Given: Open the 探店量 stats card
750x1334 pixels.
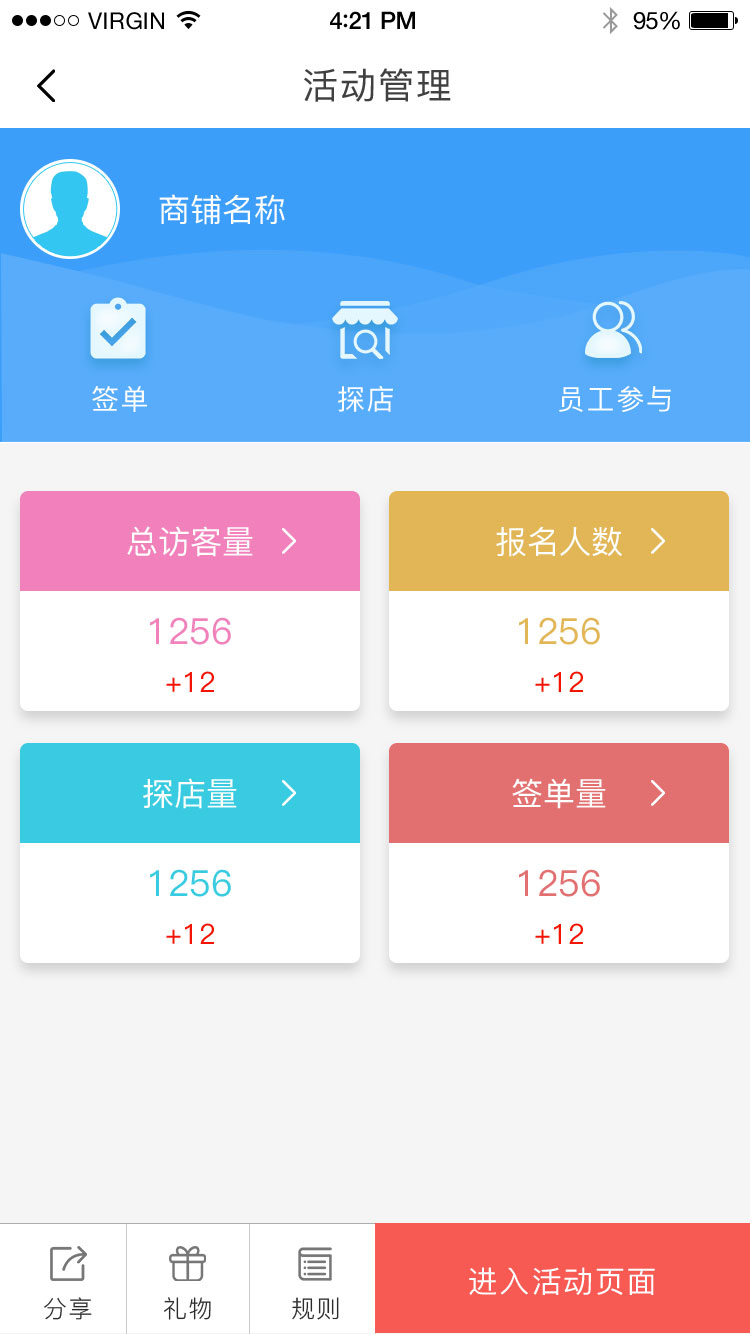Looking at the screenshot, I should [x=190, y=853].
